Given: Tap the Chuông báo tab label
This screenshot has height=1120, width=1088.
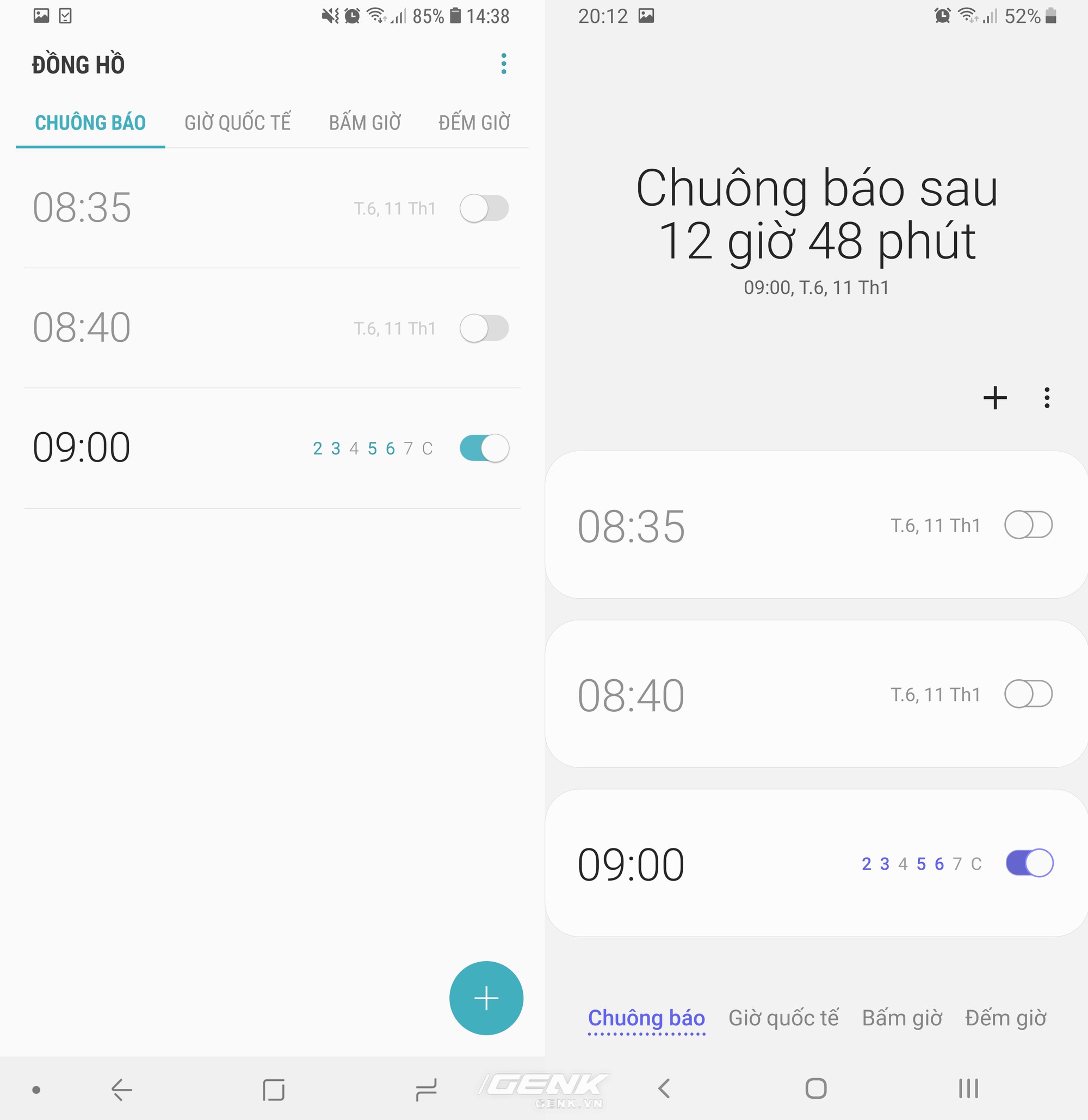Looking at the screenshot, I should [646, 1018].
